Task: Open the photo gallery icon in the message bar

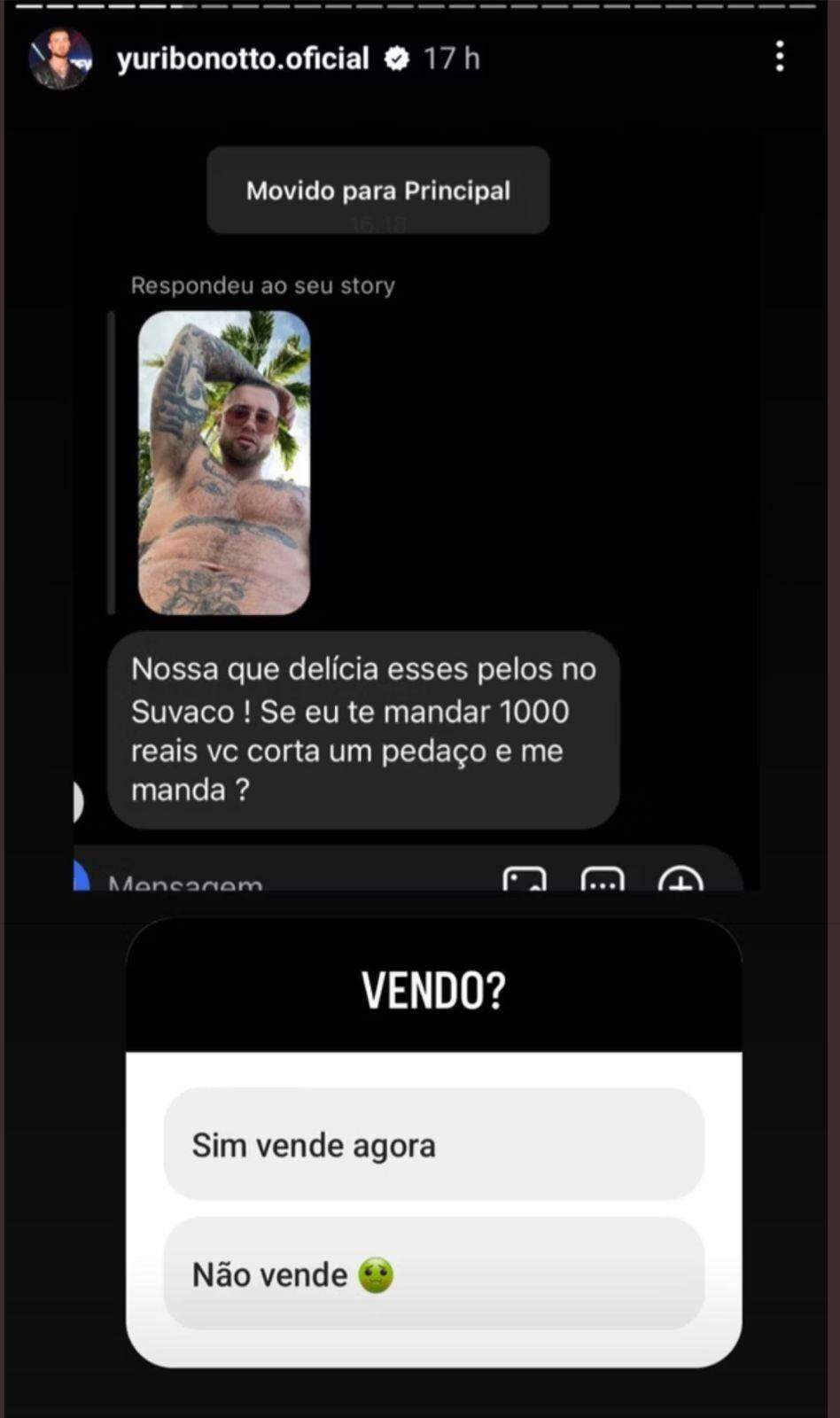Action: (x=525, y=882)
